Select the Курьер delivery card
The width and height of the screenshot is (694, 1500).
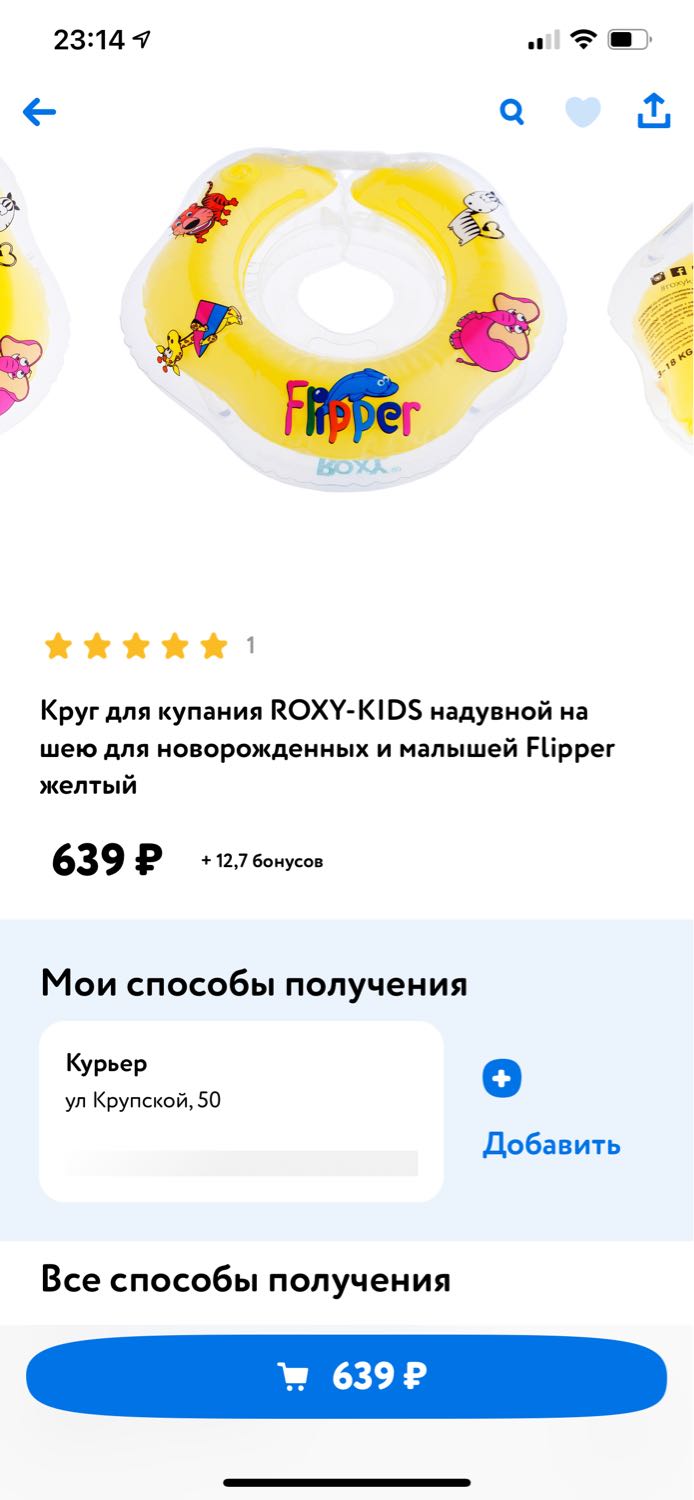coord(241,1111)
